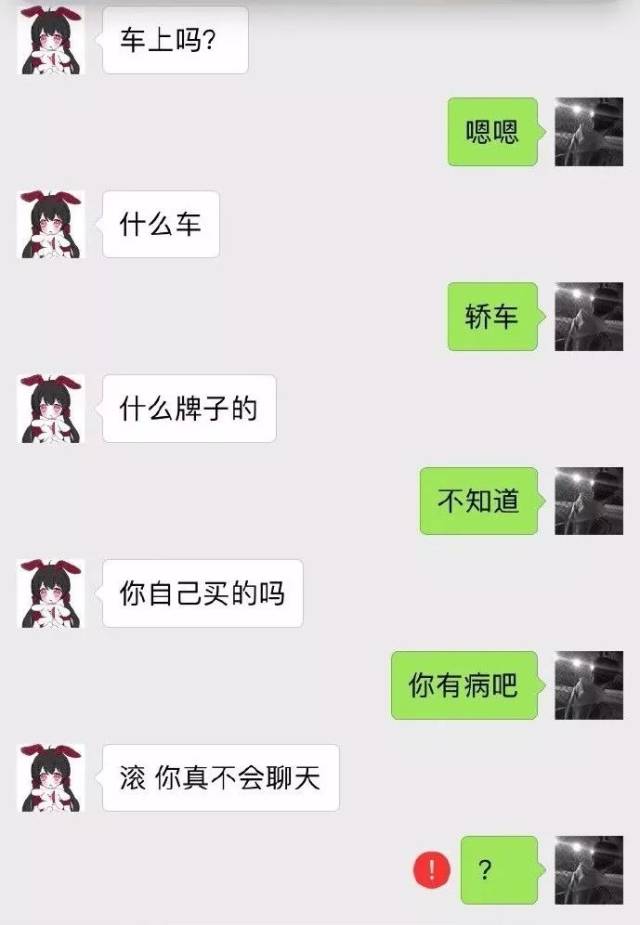Open your avatar beside the "嗯嗯" message
640x925 pixels.
589,132
